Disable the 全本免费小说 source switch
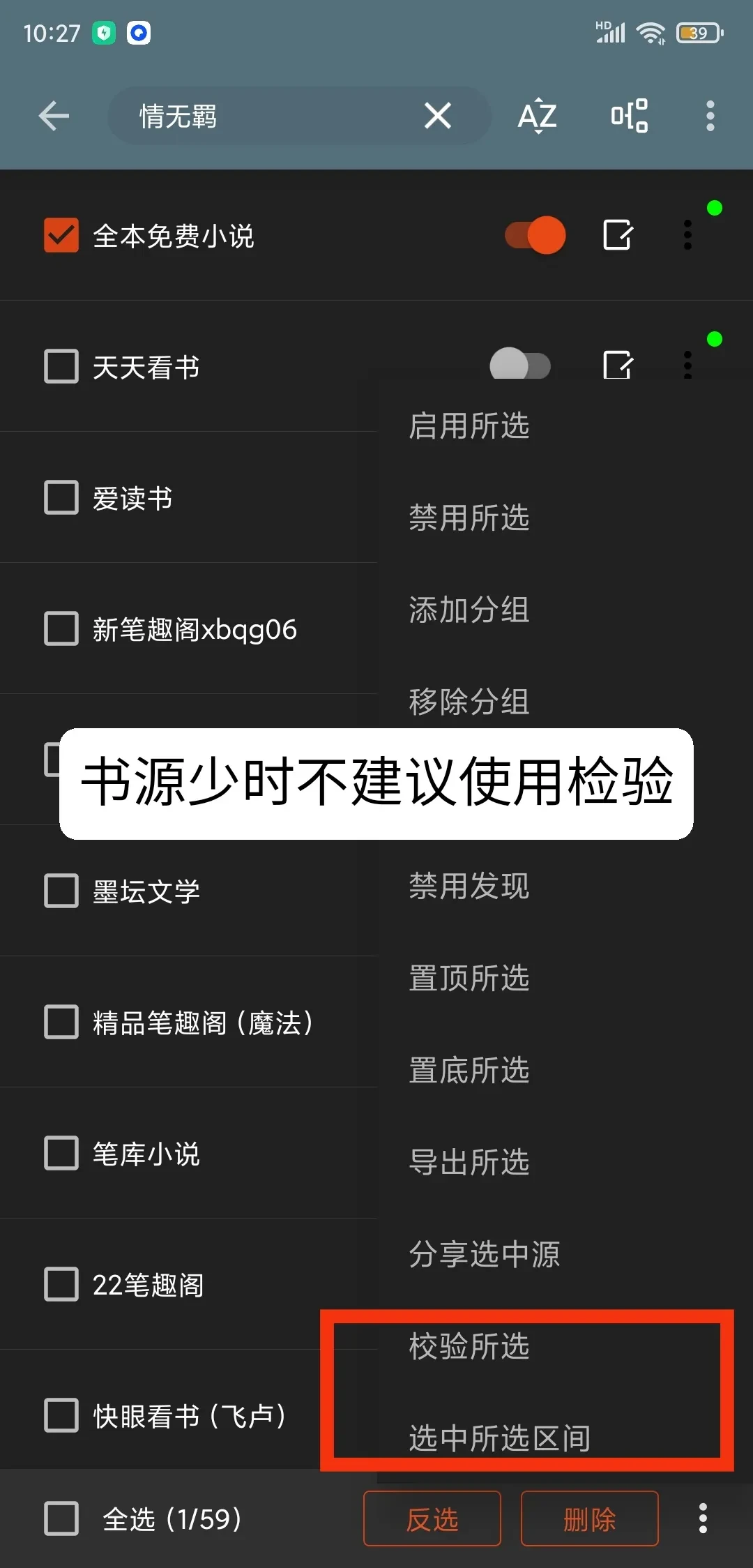This screenshot has width=753, height=1568. pyautogui.click(x=535, y=235)
